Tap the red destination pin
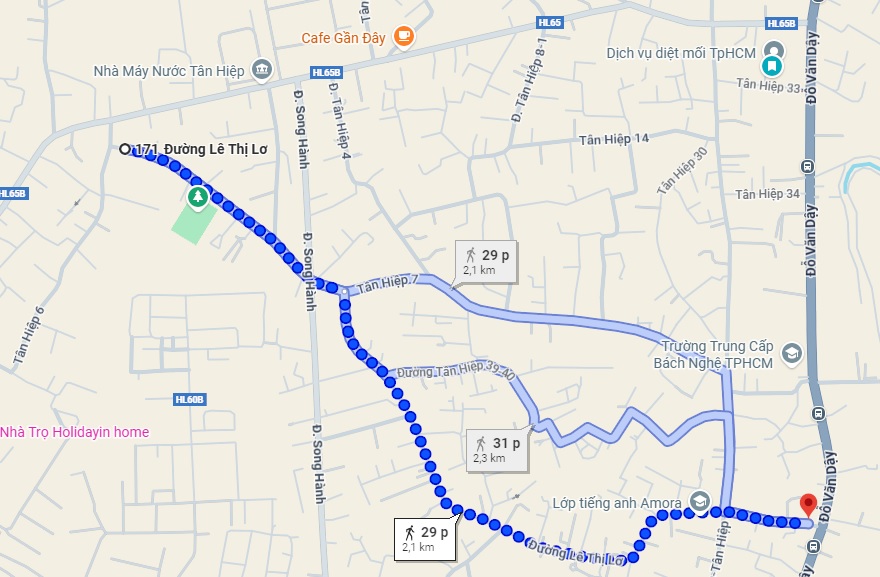This screenshot has height=577, width=880. click(808, 506)
